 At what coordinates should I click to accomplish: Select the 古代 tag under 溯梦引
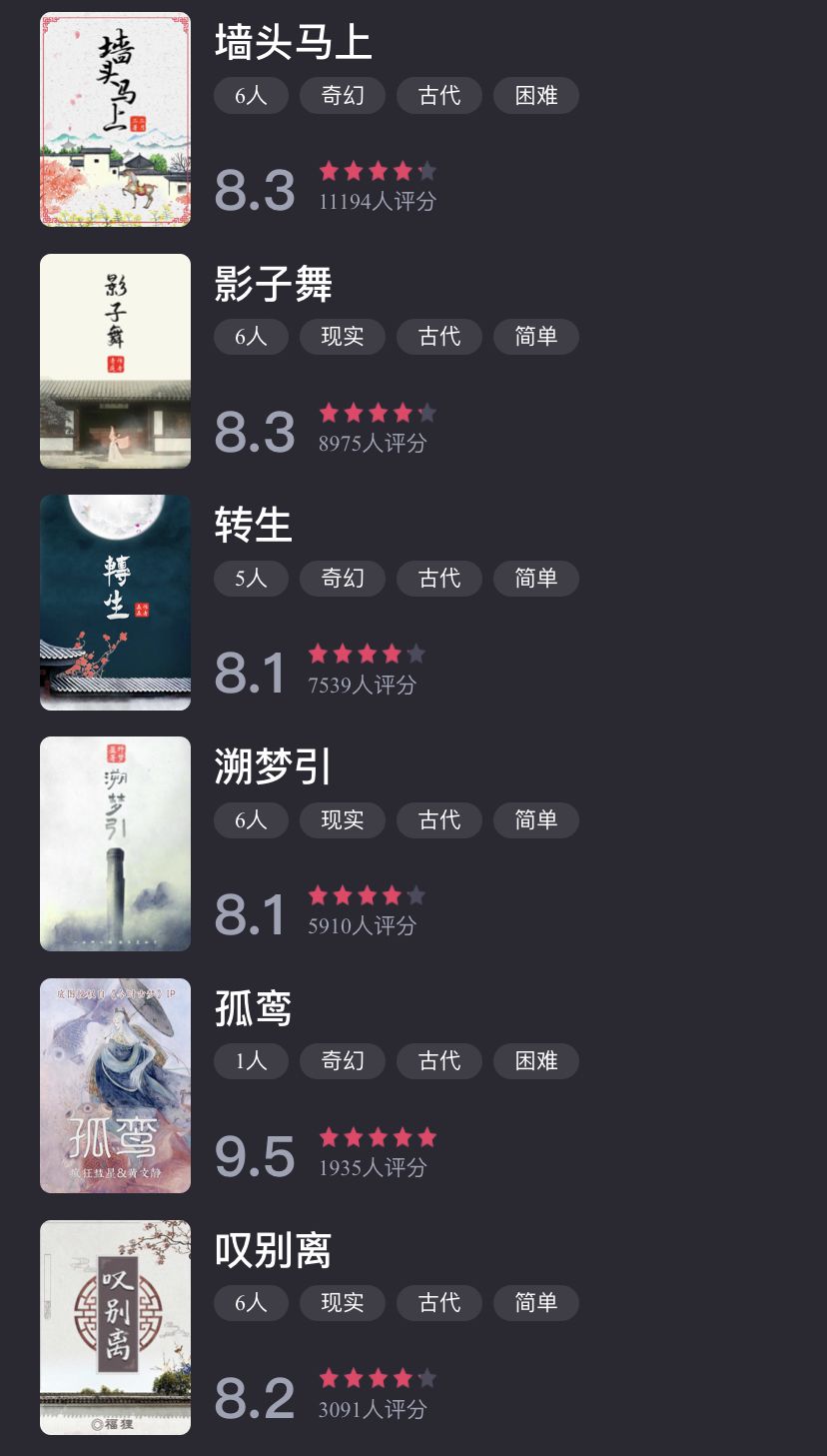pyautogui.click(x=438, y=819)
